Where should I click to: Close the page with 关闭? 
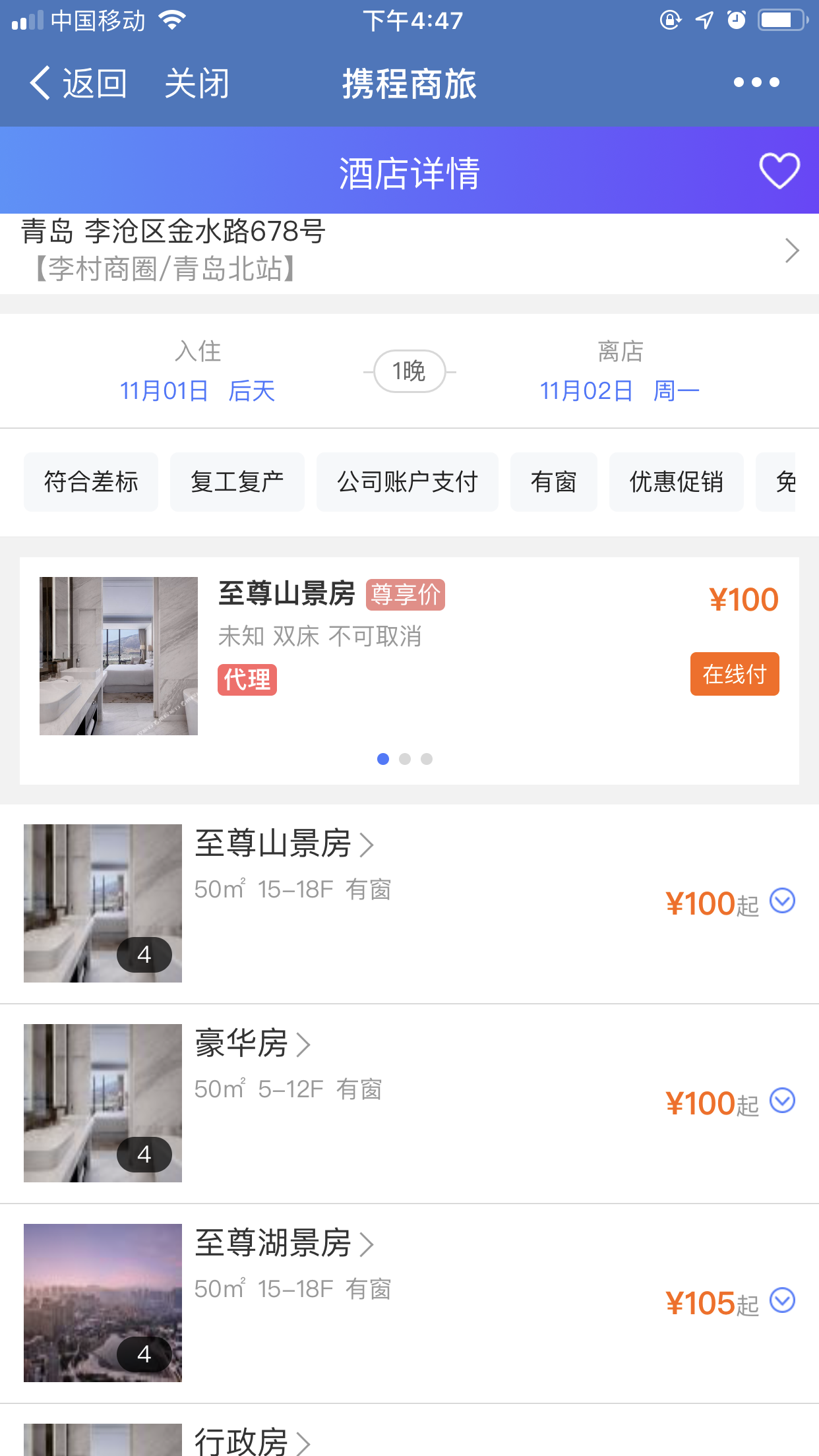click(x=197, y=84)
